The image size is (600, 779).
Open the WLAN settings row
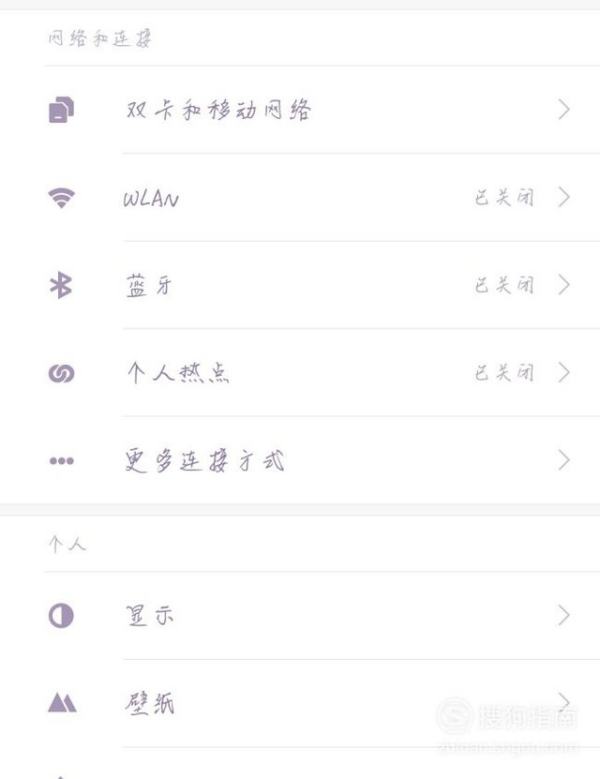152,198
